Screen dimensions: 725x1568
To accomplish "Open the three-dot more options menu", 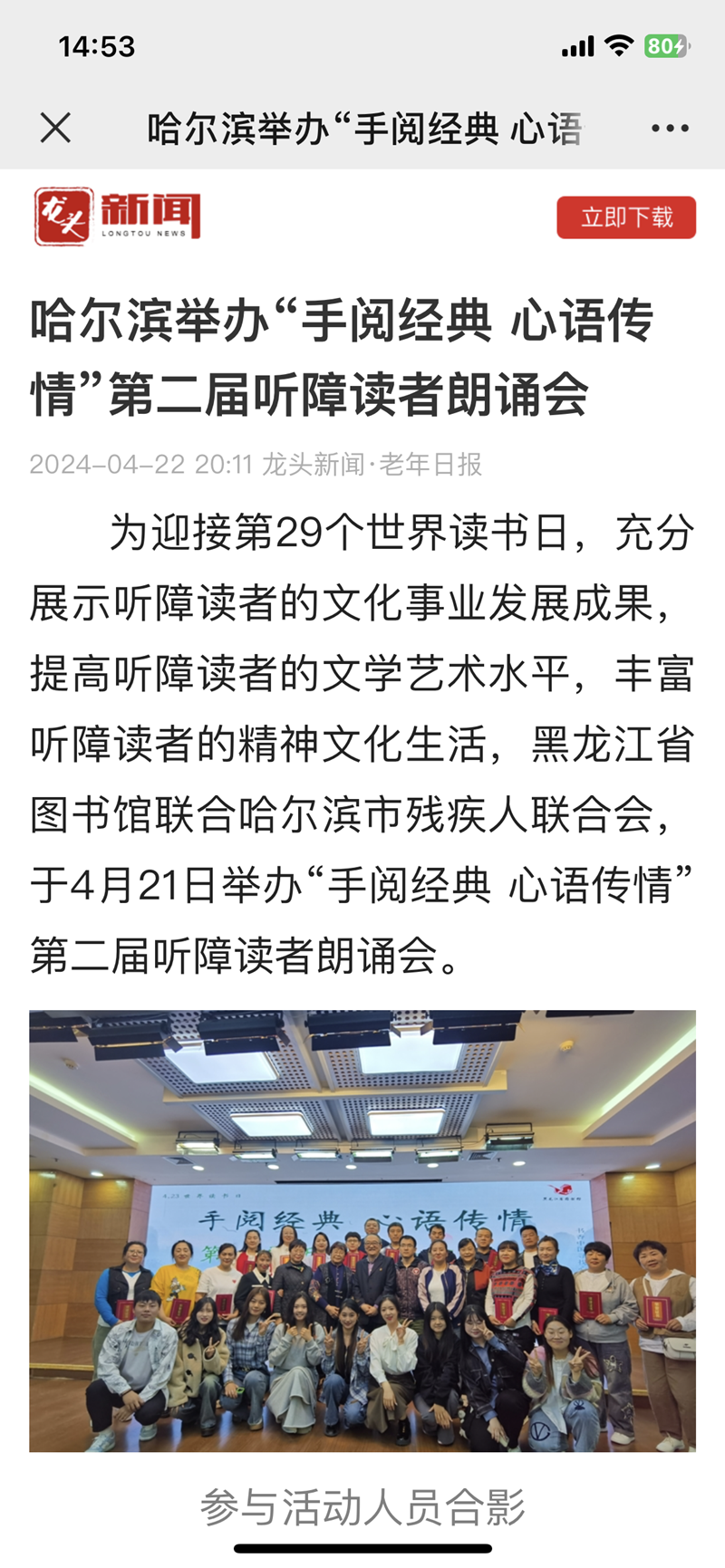I will tap(670, 129).
